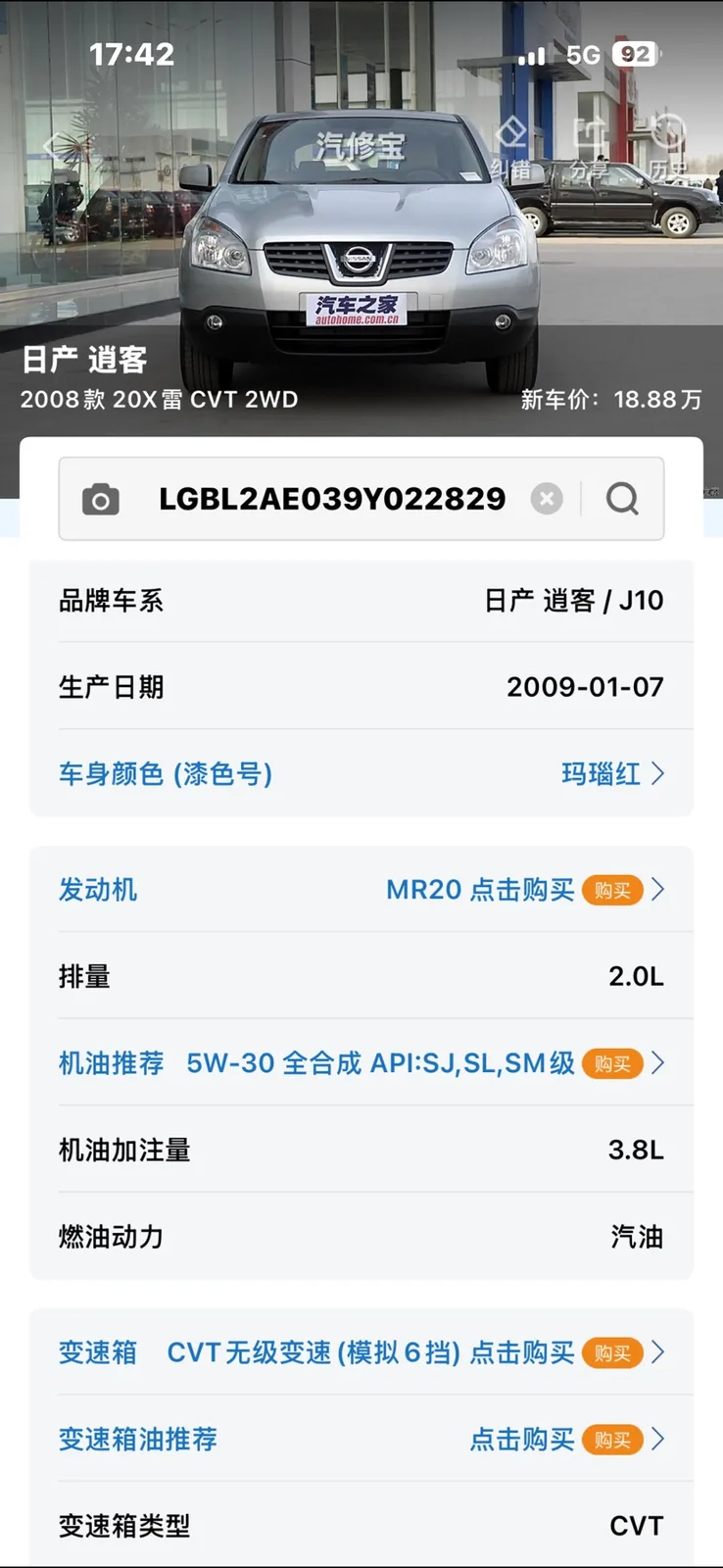Tap 购买 badge next to MR20 engine
The width and height of the screenshot is (723, 1568).
pos(612,890)
